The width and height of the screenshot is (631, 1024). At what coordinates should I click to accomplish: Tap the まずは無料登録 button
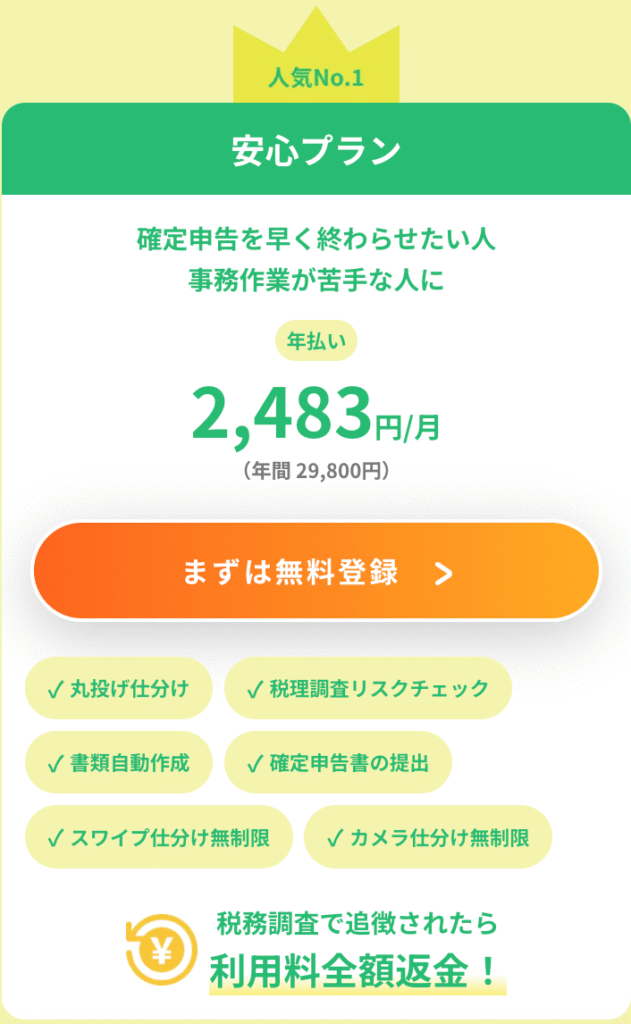316,572
